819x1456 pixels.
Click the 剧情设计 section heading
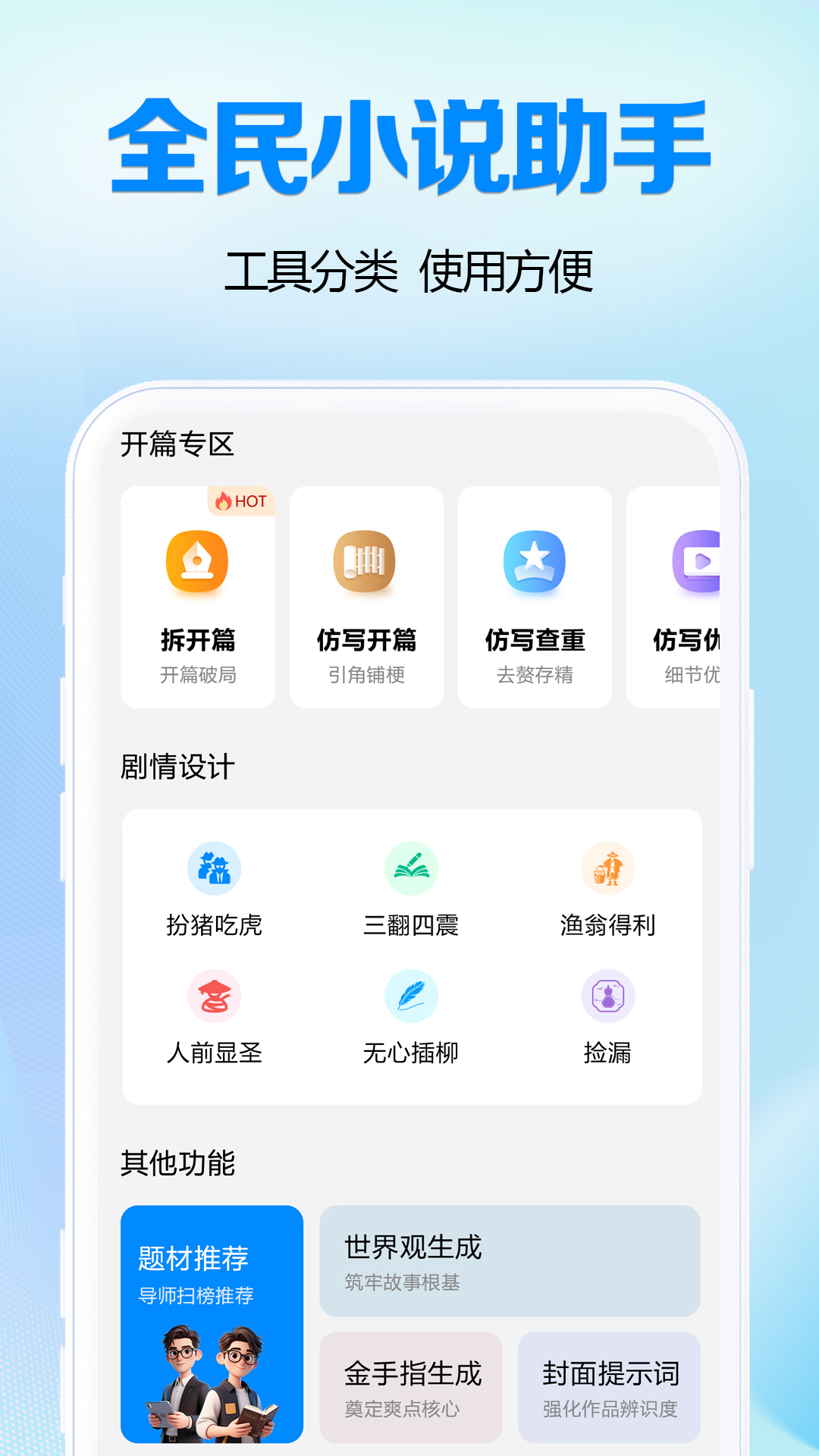tap(177, 767)
